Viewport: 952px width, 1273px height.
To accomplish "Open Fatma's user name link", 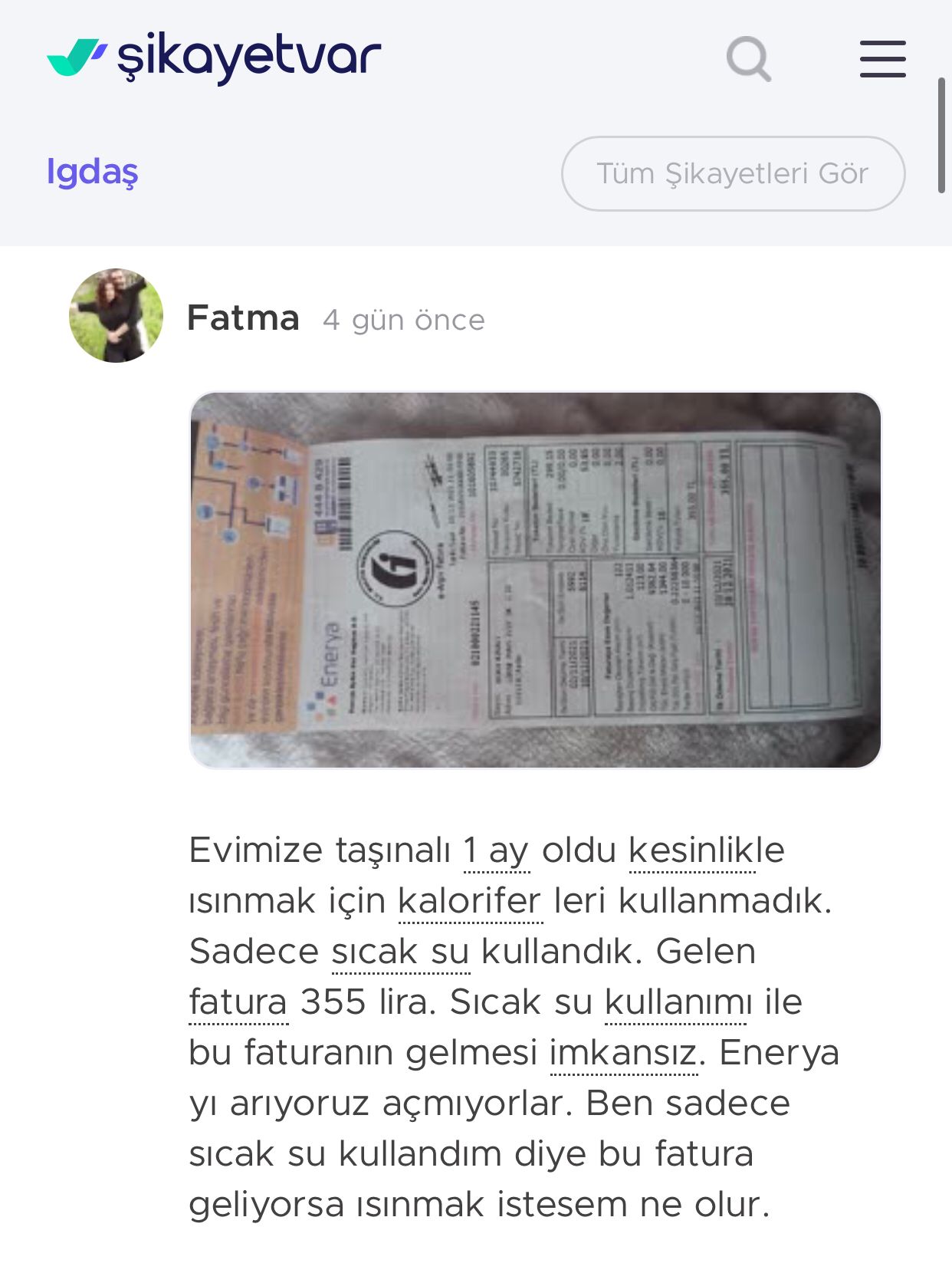I will click(243, 317).
